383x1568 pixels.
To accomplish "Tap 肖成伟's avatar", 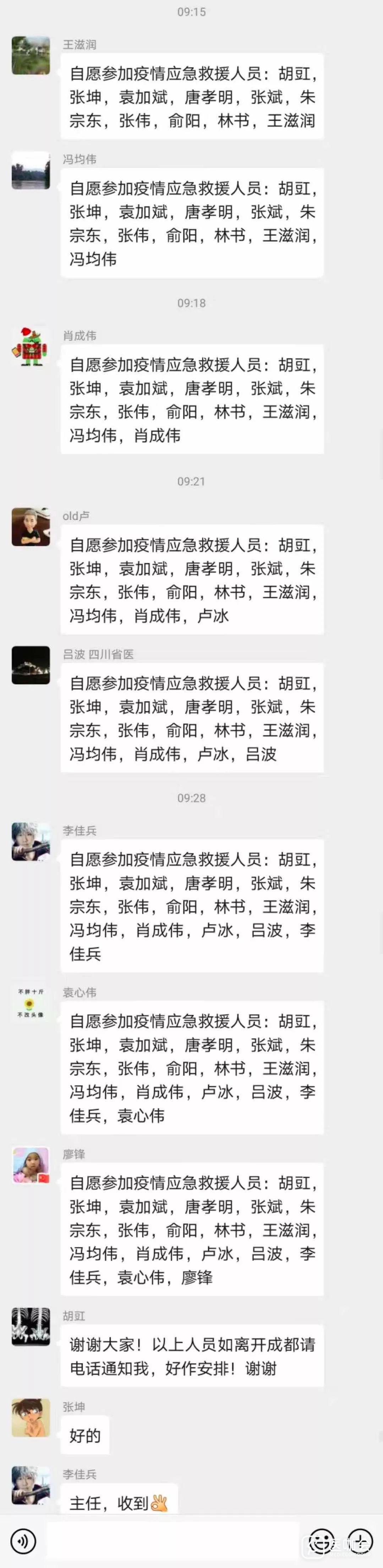I will [x=31, y=346].
